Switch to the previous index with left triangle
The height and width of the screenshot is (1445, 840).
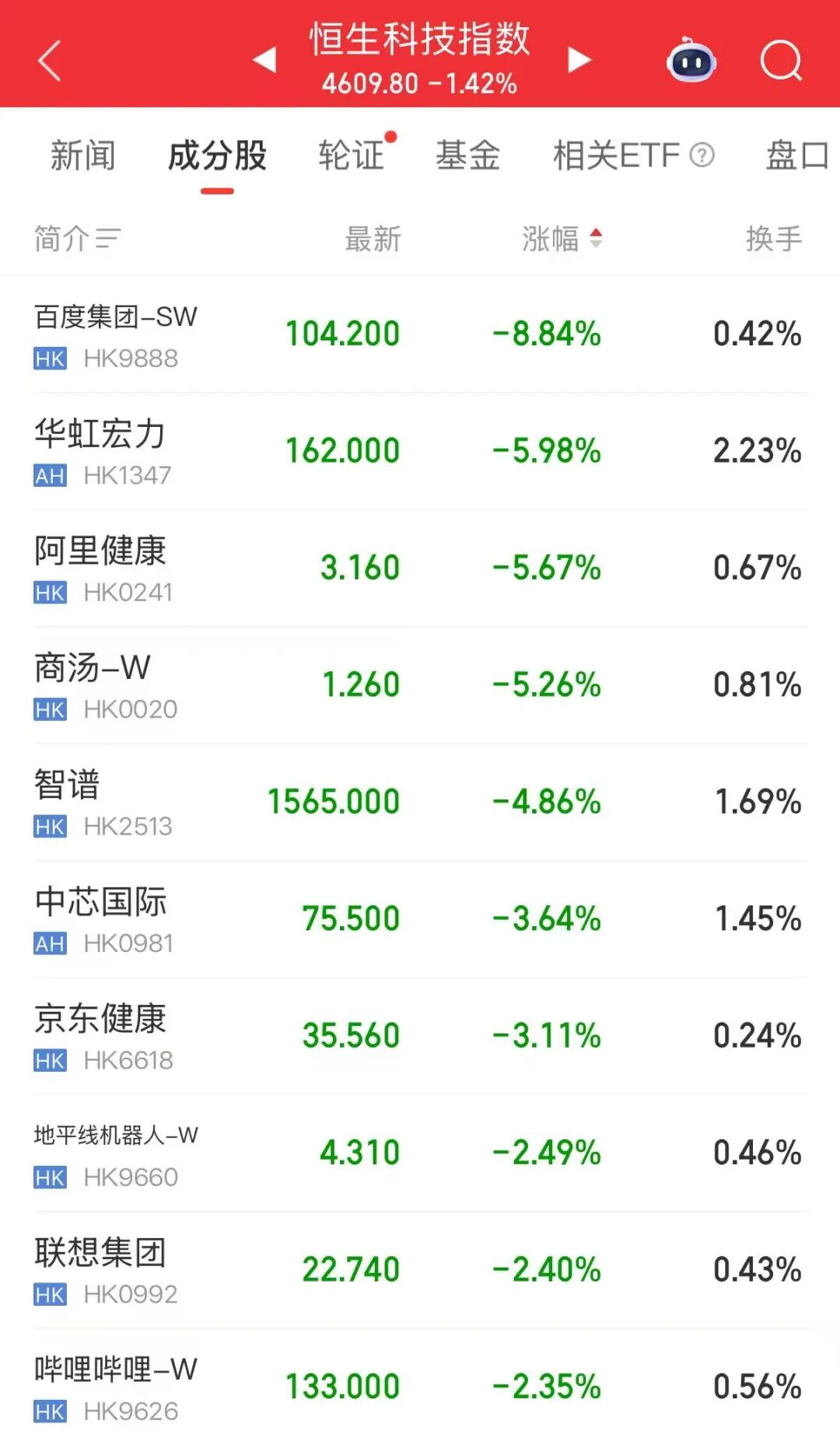pos(265,59)
